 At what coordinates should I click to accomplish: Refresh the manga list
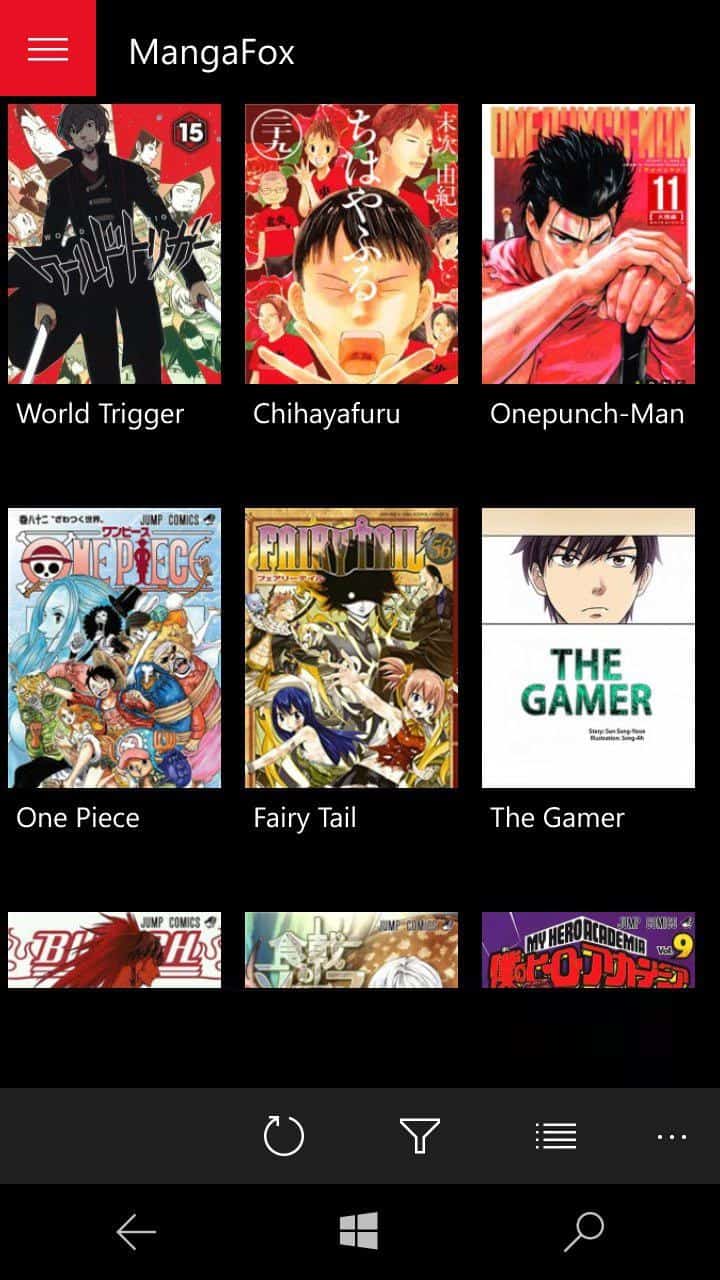point(283,1136)
